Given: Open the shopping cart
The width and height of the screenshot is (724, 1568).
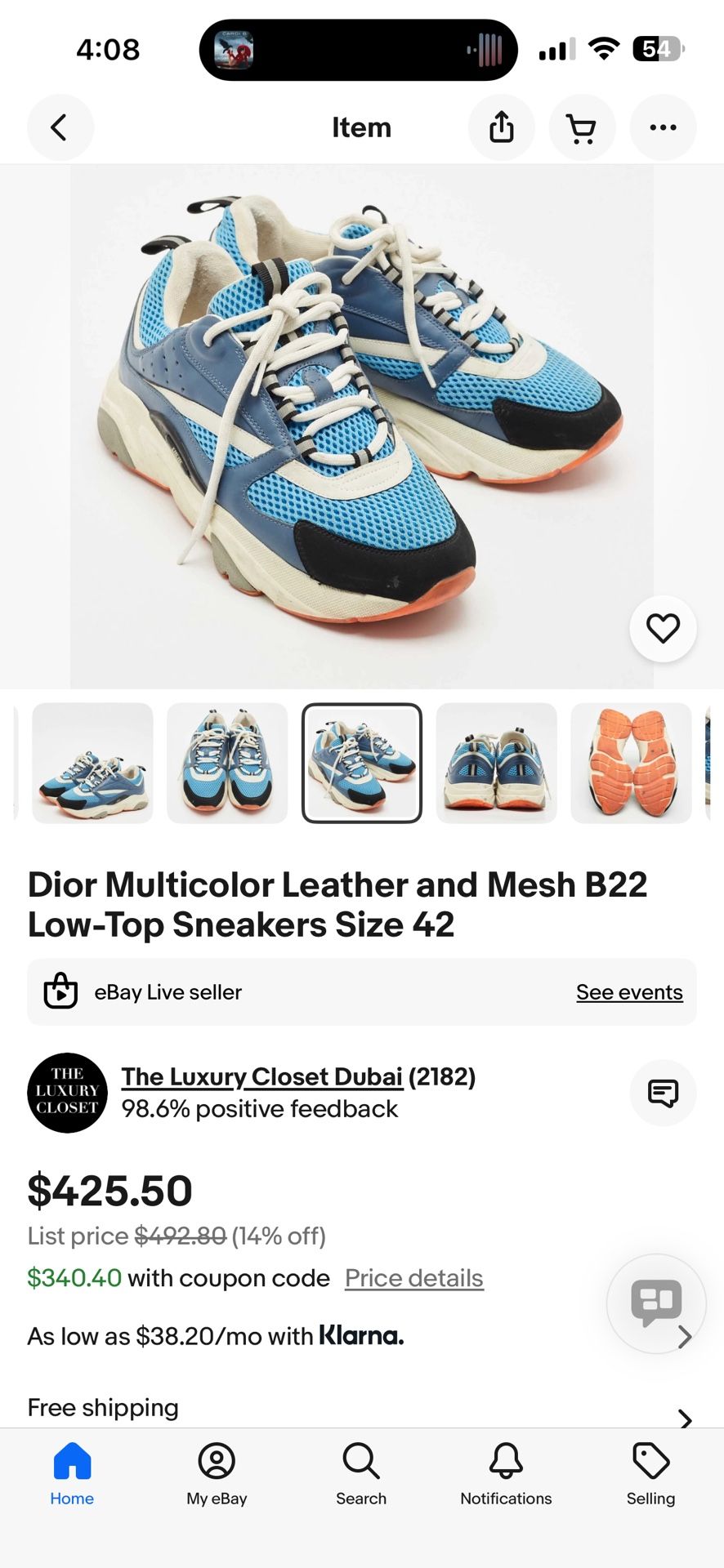Looking at the screenshot, I should (x=582, y=127).
